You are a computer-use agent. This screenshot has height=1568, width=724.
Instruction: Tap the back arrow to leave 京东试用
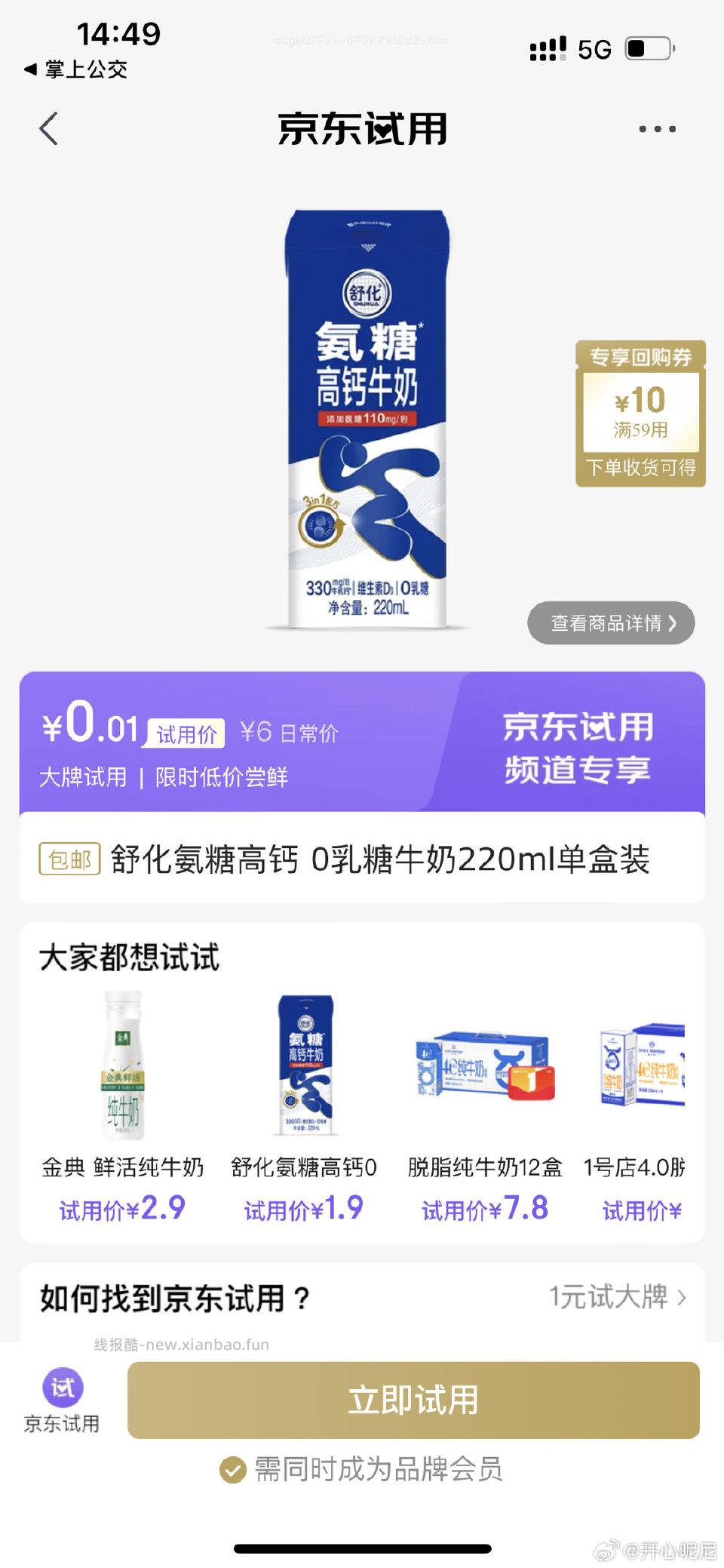pyautogui.click(x=48, y=128)
